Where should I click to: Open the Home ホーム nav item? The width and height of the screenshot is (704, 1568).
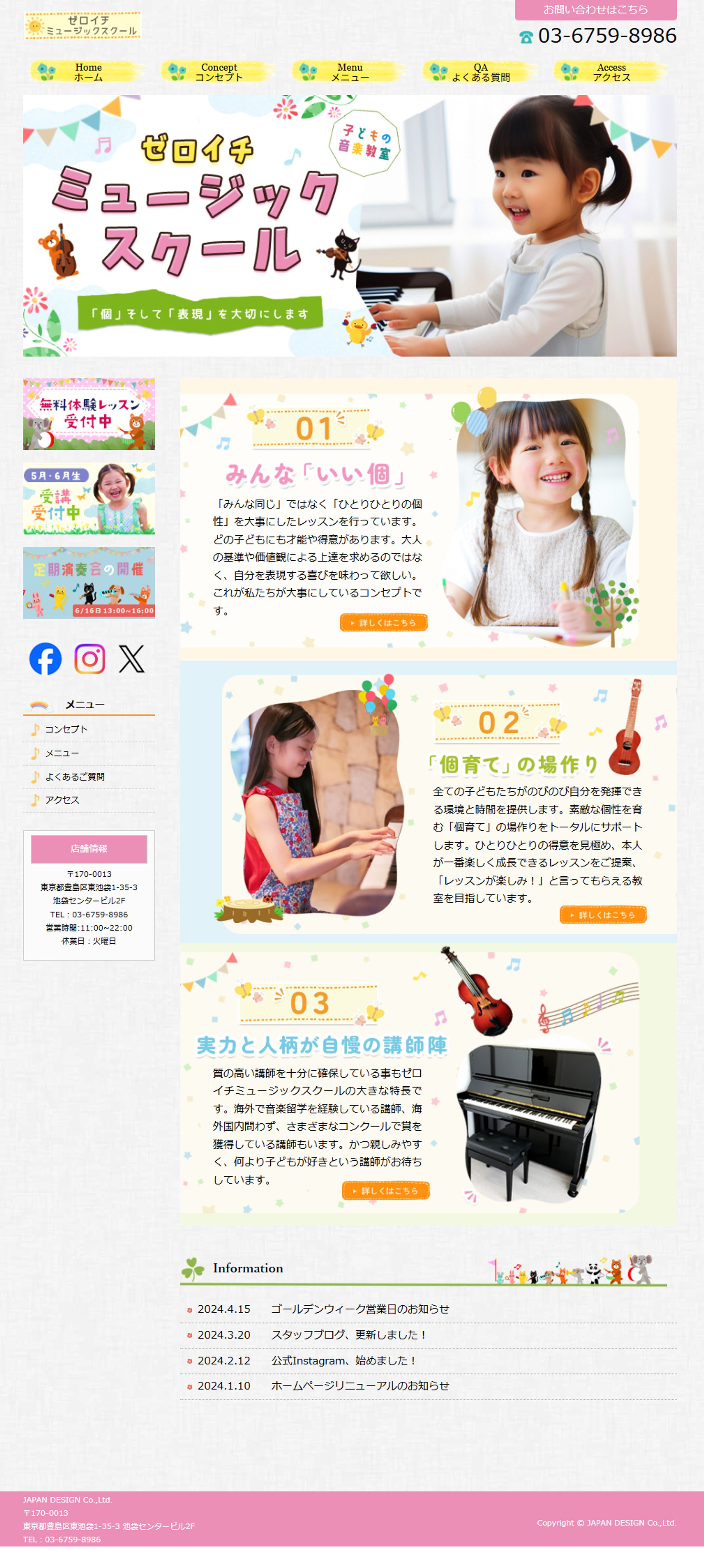pyautogui.click(x=88, y=72)
